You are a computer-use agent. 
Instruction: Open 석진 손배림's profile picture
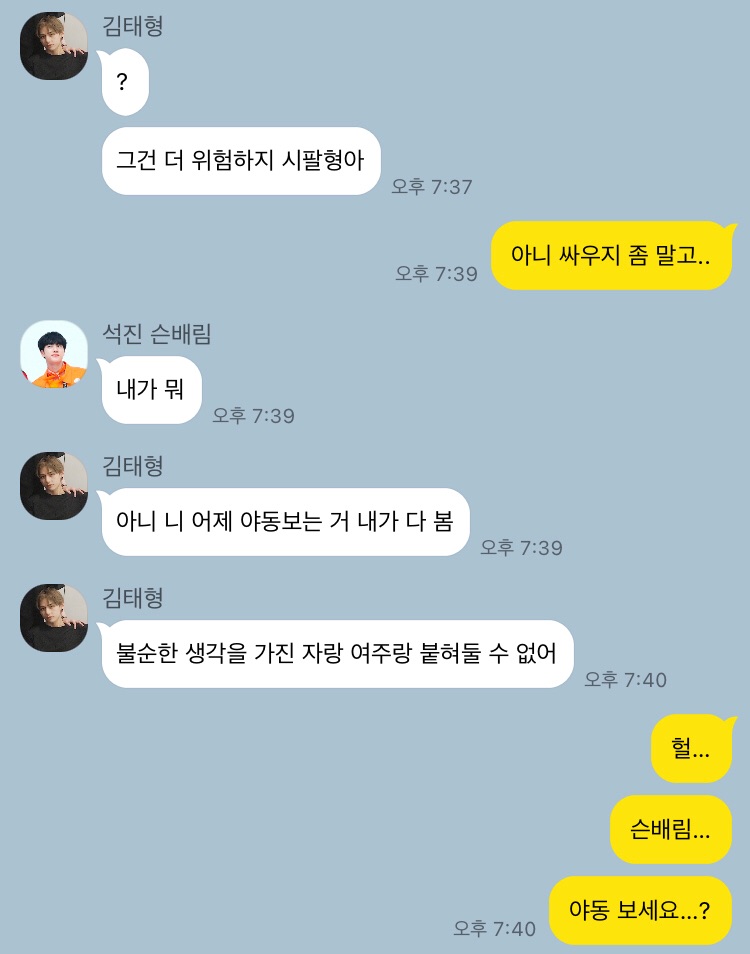point(54,354)
